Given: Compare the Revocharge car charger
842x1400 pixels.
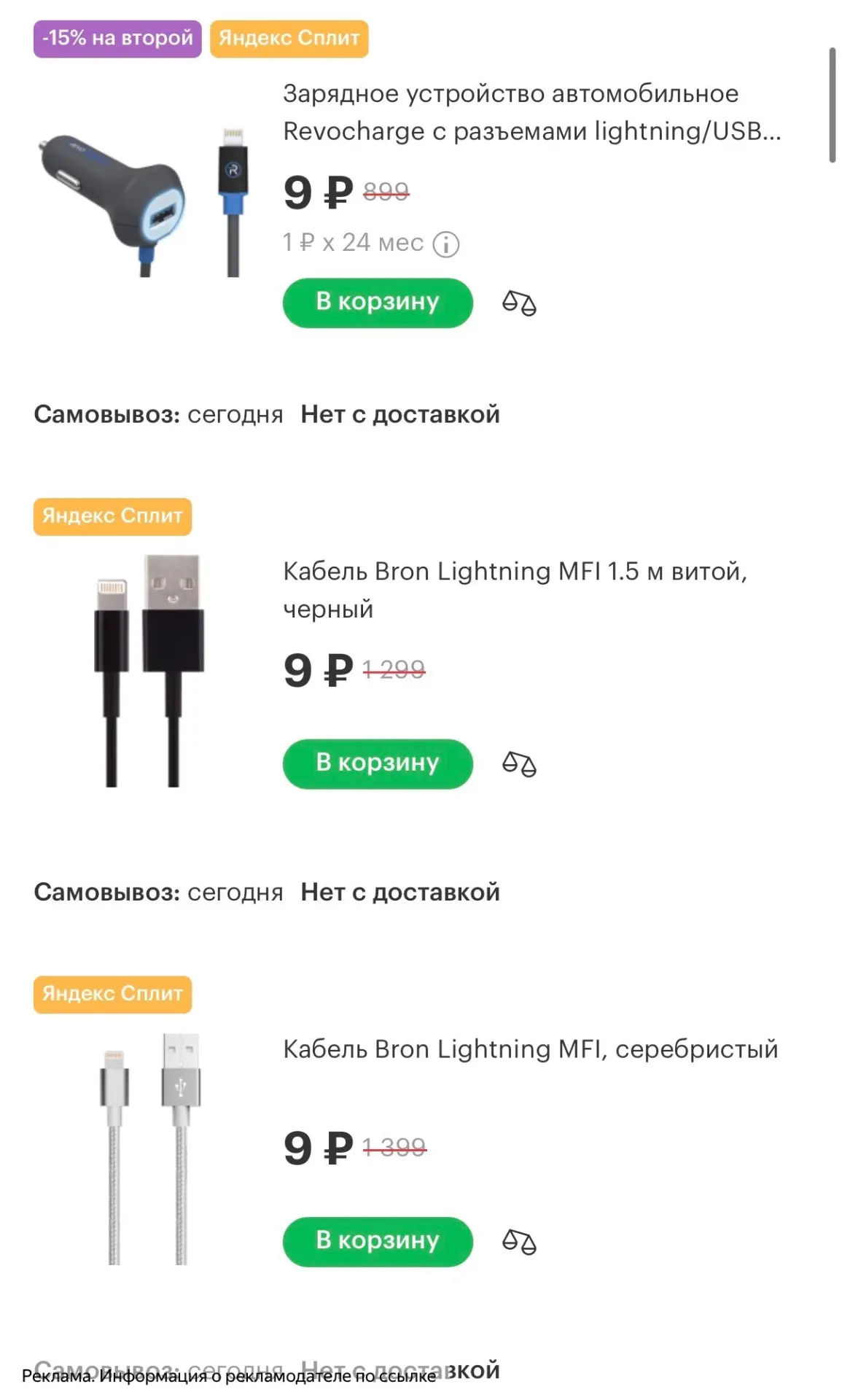Looking at the screenshot, I should 519,303.
